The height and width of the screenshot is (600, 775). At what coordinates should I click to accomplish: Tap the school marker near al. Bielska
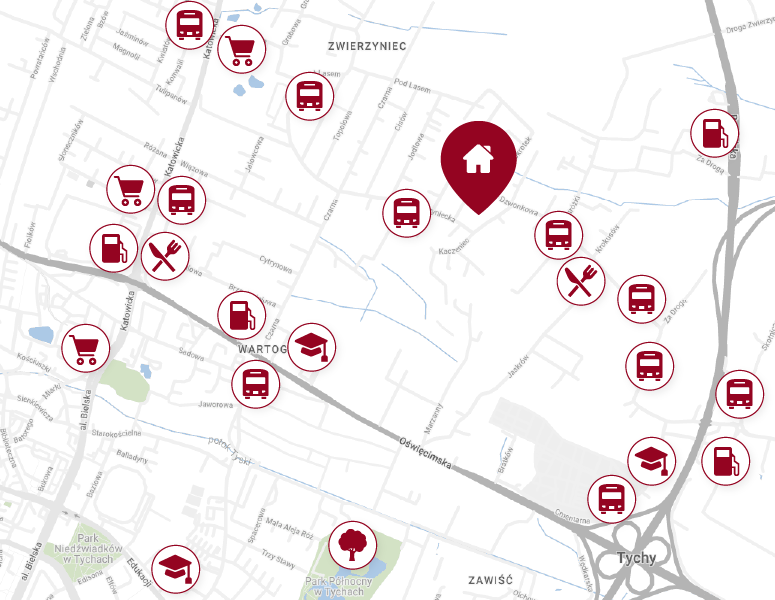[177, 568]
